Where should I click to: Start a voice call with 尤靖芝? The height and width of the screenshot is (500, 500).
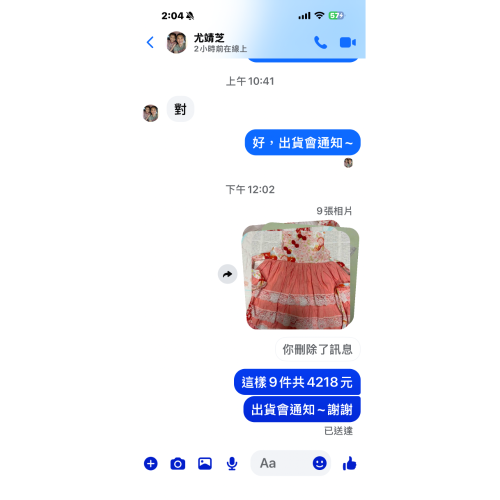(x=320, y=42)
